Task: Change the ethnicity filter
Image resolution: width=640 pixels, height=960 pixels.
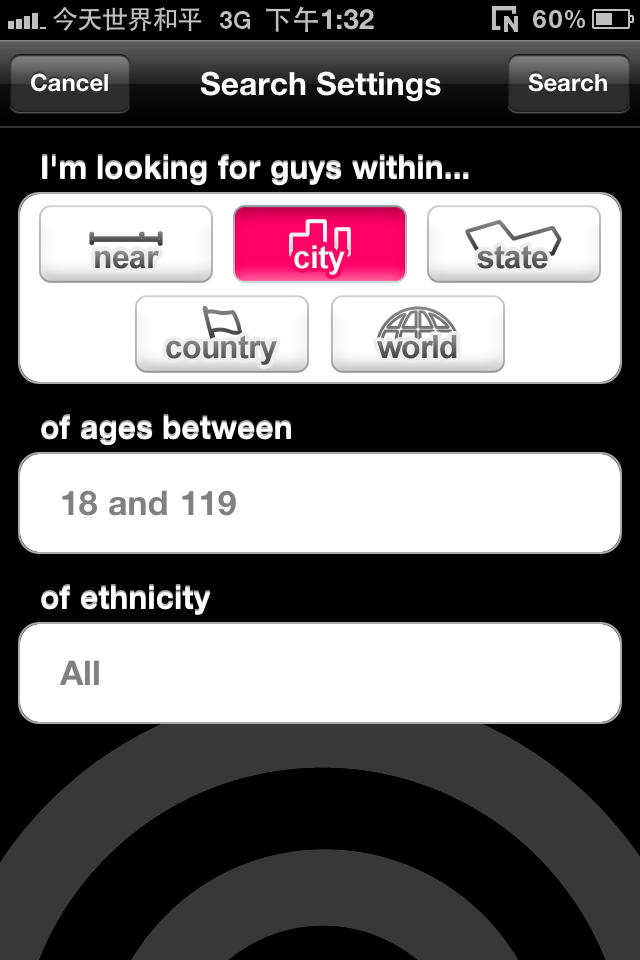Action: click(x=320, y=673)
